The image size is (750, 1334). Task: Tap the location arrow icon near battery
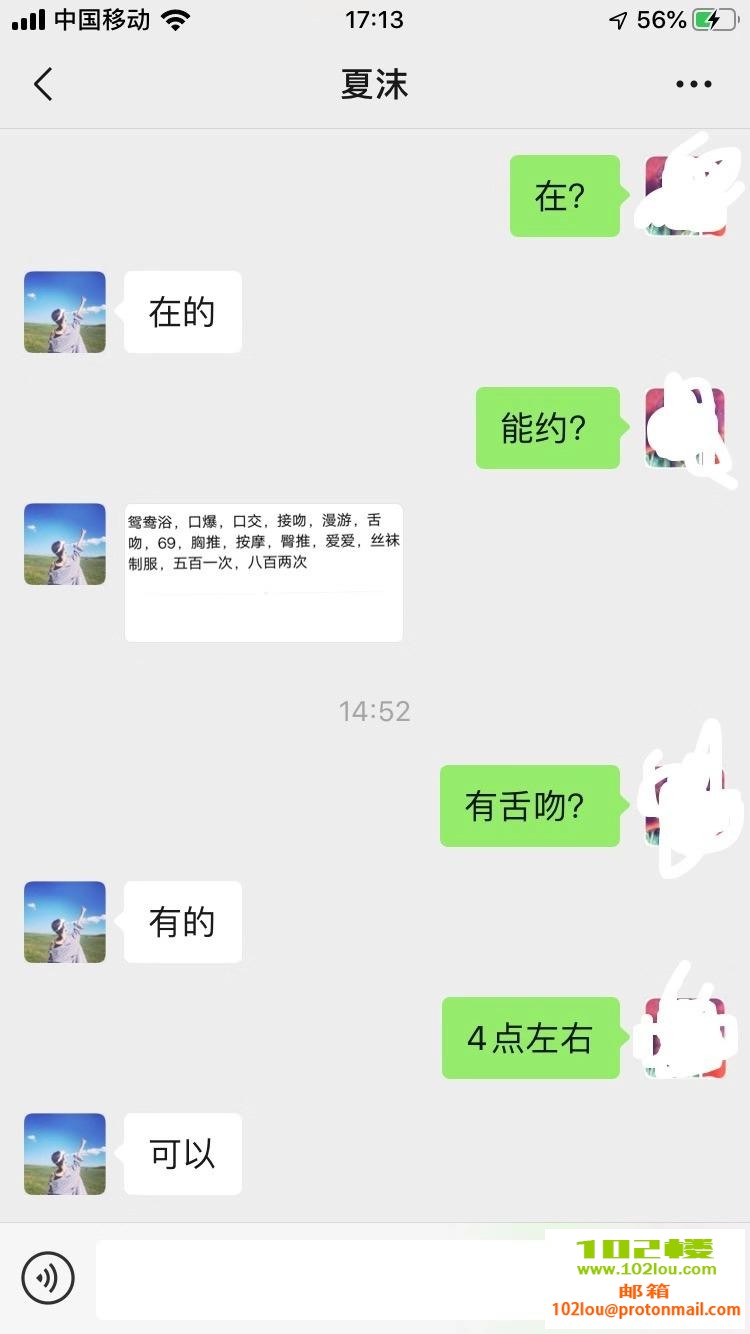(x=617, y=18)
